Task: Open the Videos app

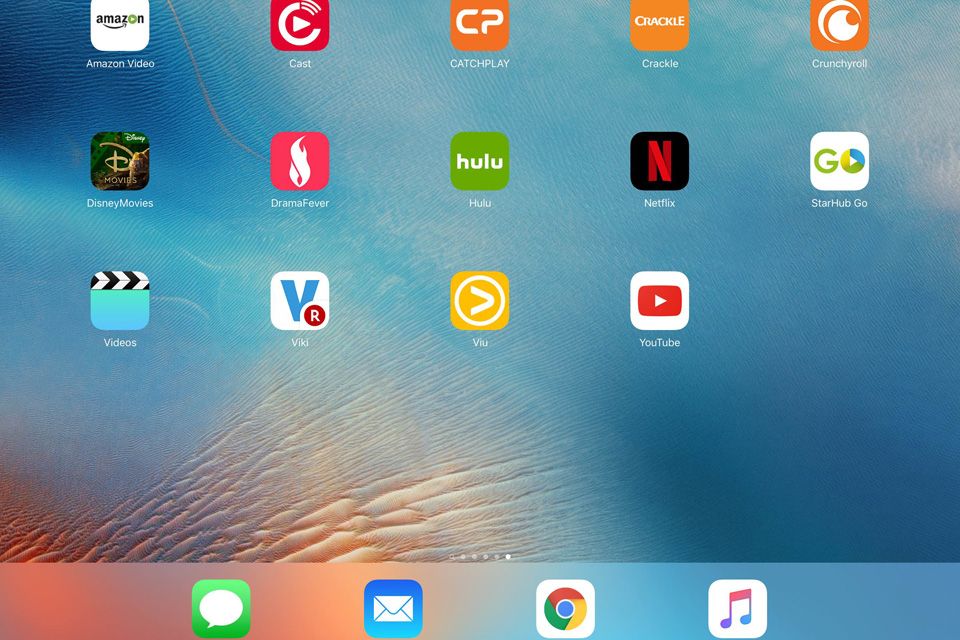Action: (x=120, y=300)
